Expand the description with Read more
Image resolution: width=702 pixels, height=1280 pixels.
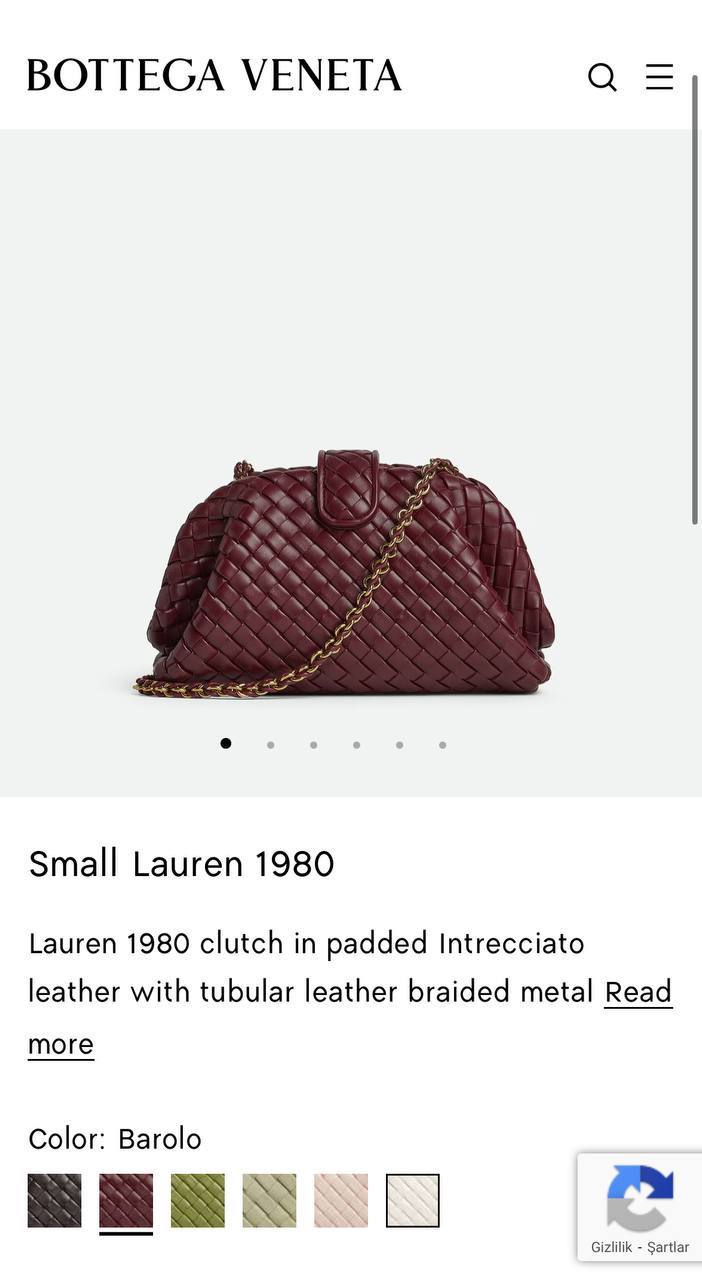pyautogui.click(x=638, y=992)
